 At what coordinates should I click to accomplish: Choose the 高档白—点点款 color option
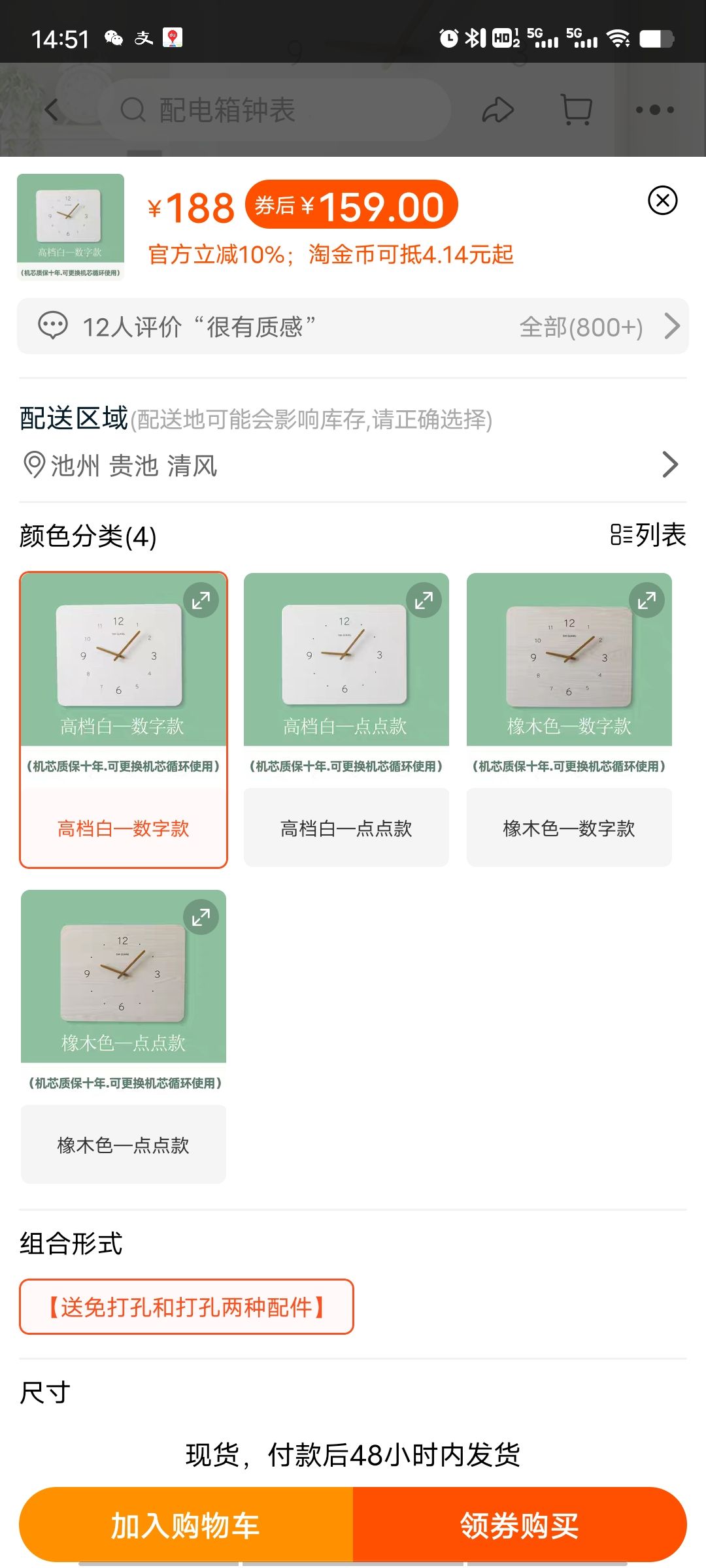click(x=346, y=828)
